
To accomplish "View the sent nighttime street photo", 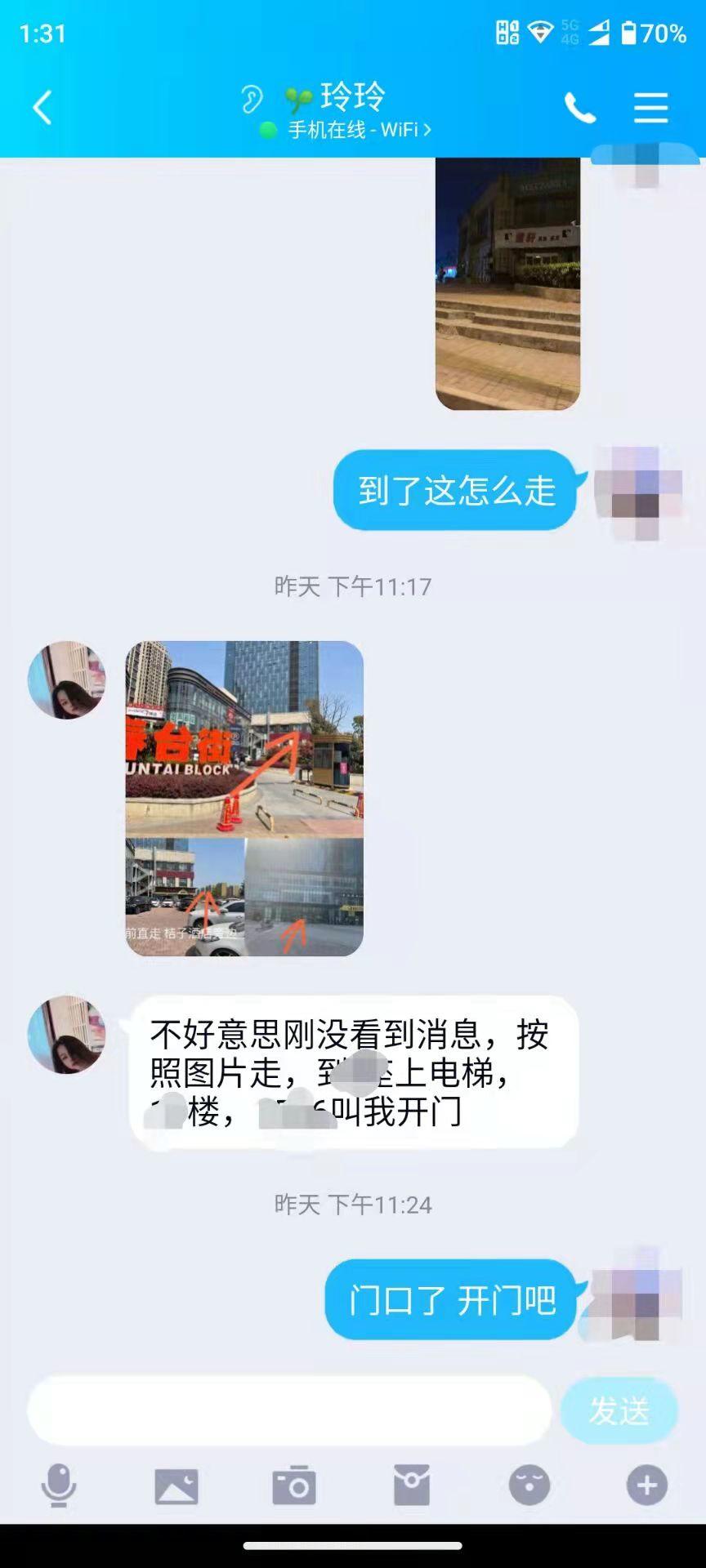I will coord(507,283).
